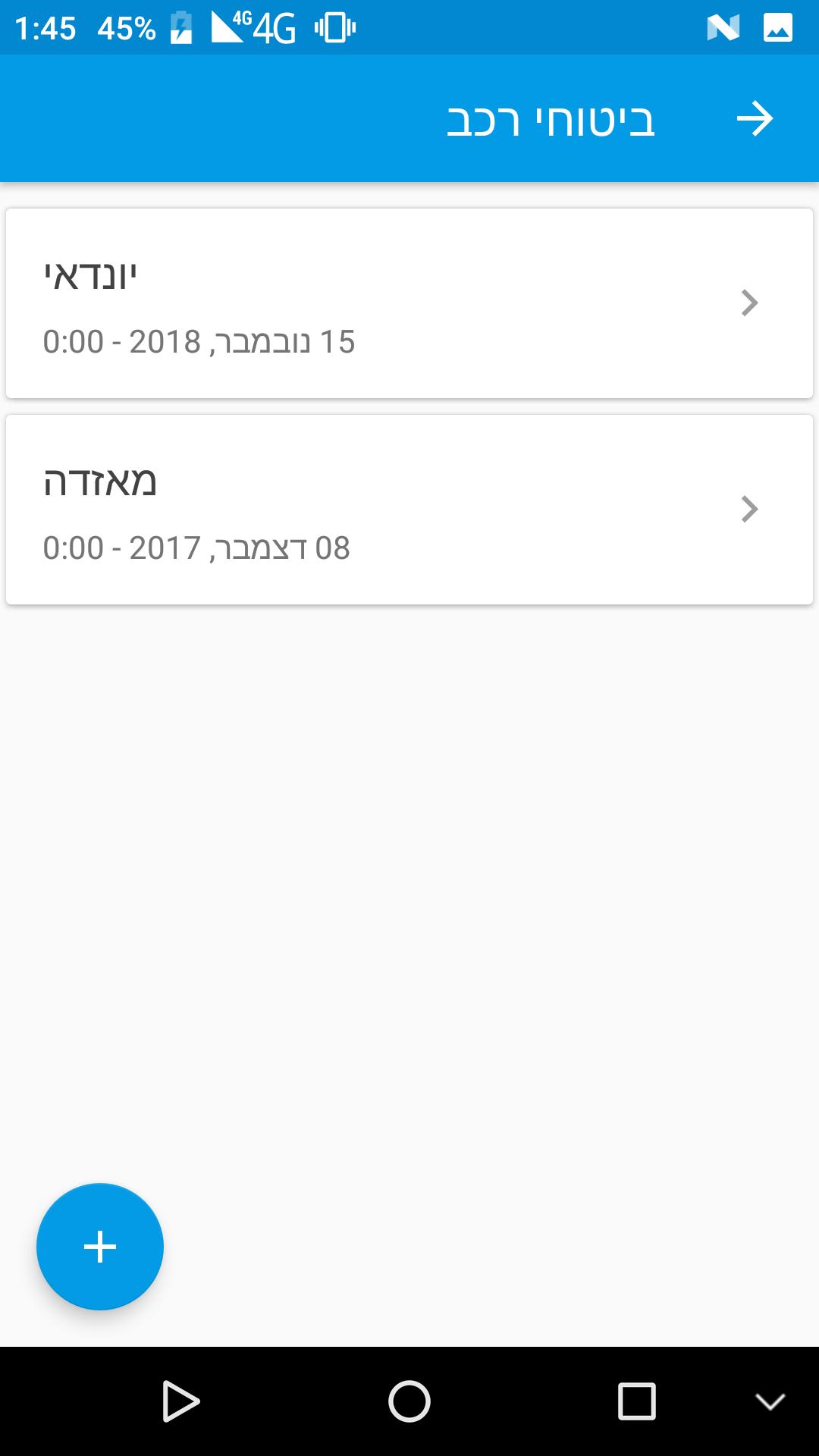Screen dimensions: 819x1456
Task: Tap the Android navigation back triangle
Action: click(x=180, y=1399)
